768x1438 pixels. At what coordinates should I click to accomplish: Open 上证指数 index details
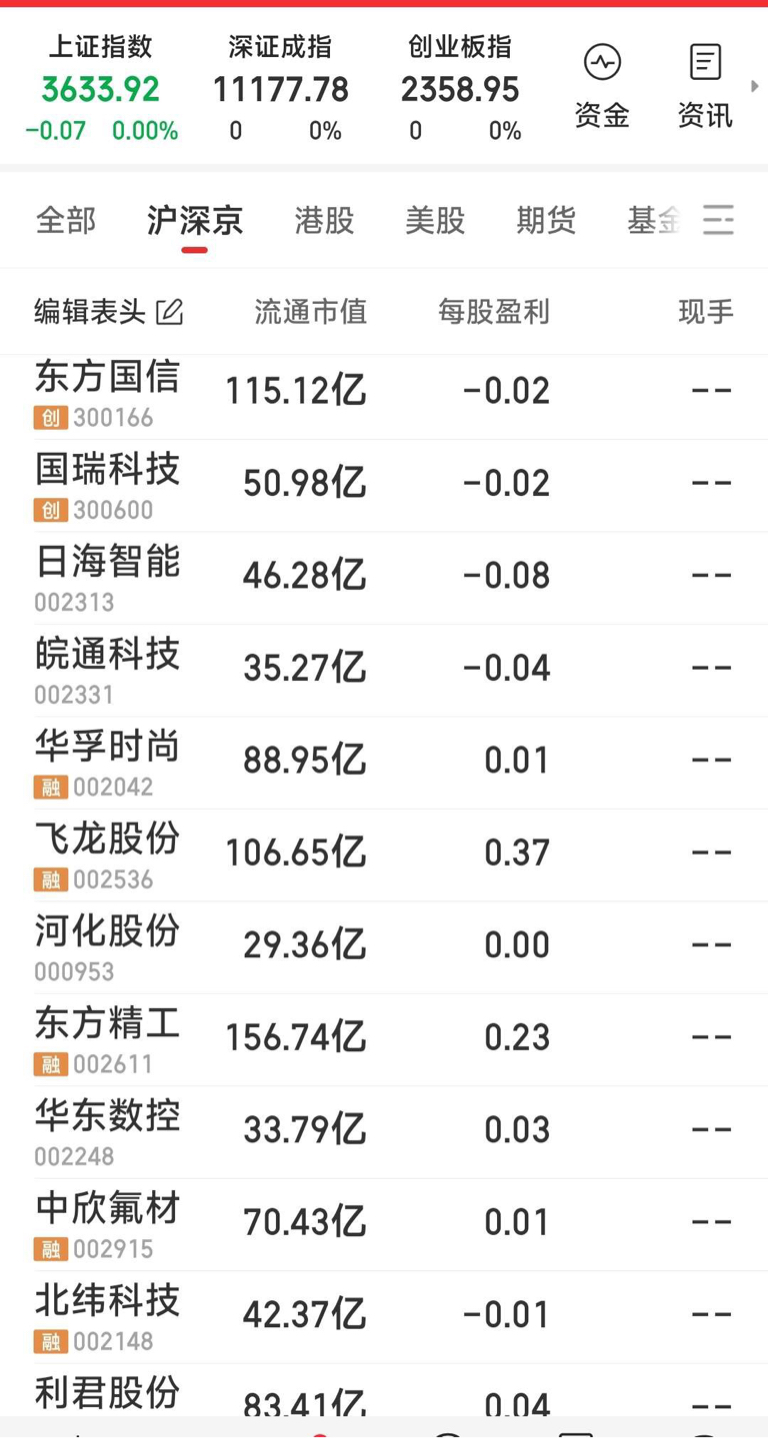click(101, 88)
